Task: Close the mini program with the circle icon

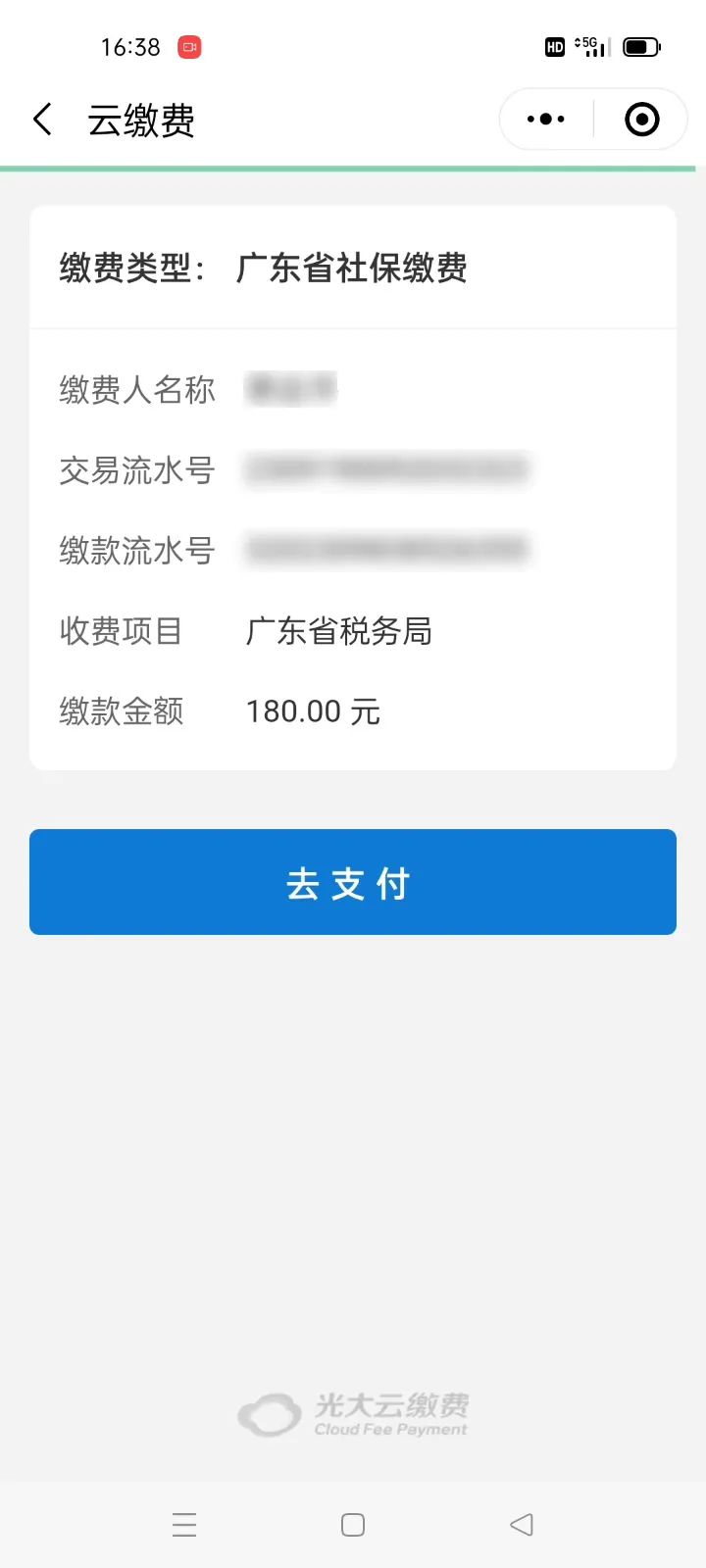Action: pos(642,120)
